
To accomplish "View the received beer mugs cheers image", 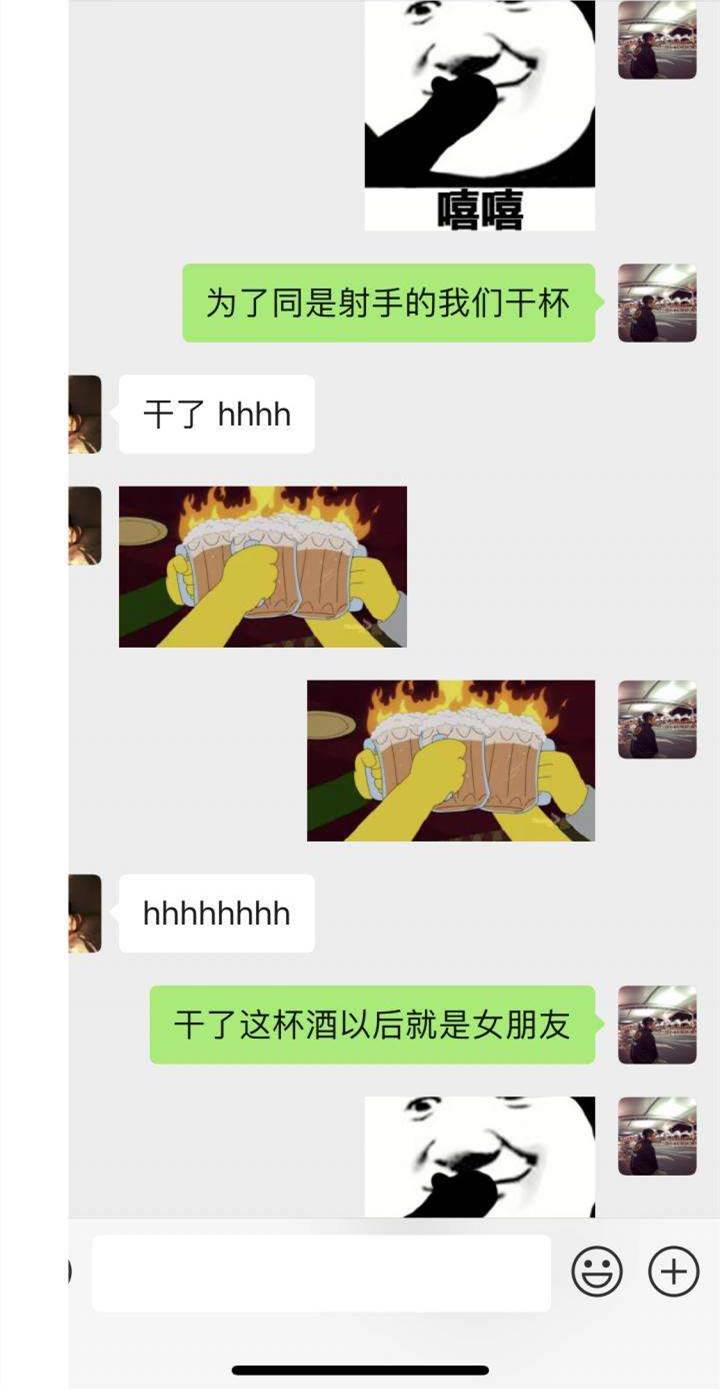I will tap(262, 567).
